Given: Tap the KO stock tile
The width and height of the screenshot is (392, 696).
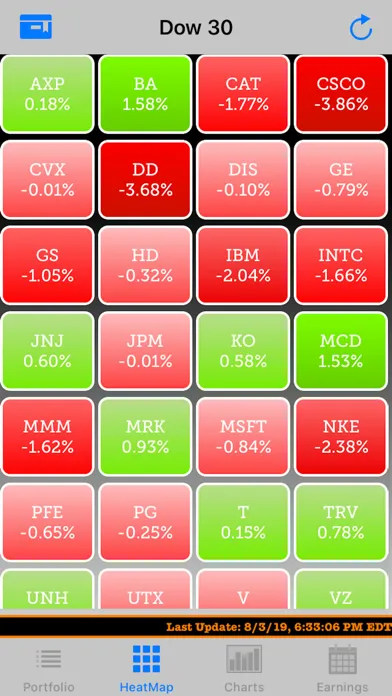Looking at the screenshot, I should pos(243,351).
